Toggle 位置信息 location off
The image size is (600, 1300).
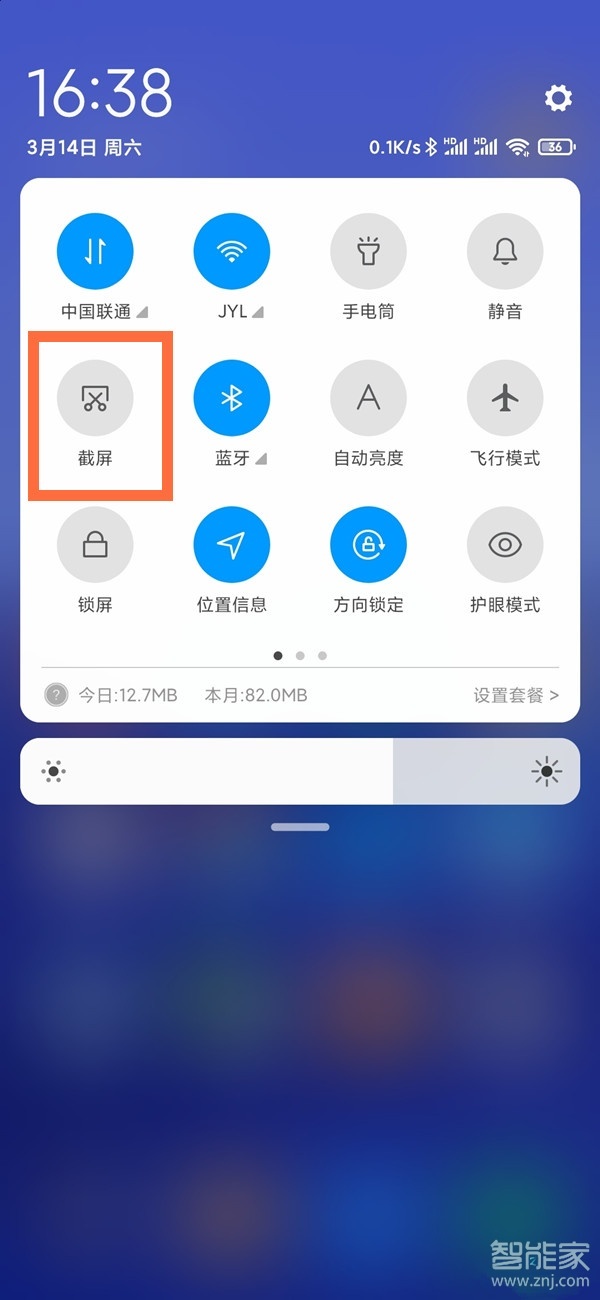tap(231, 545)
